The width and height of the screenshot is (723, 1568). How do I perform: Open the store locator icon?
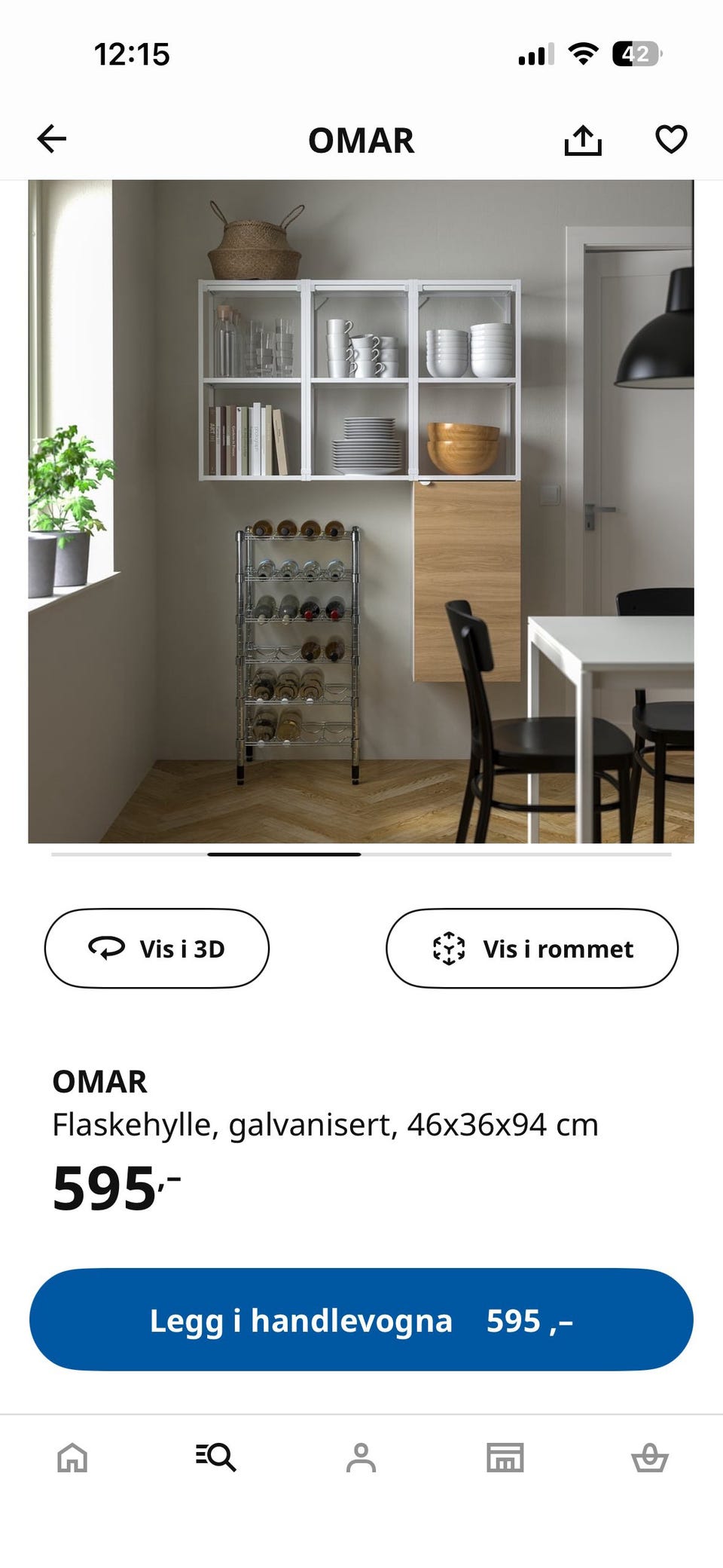pyautogui.click(x=506, y=1458)
